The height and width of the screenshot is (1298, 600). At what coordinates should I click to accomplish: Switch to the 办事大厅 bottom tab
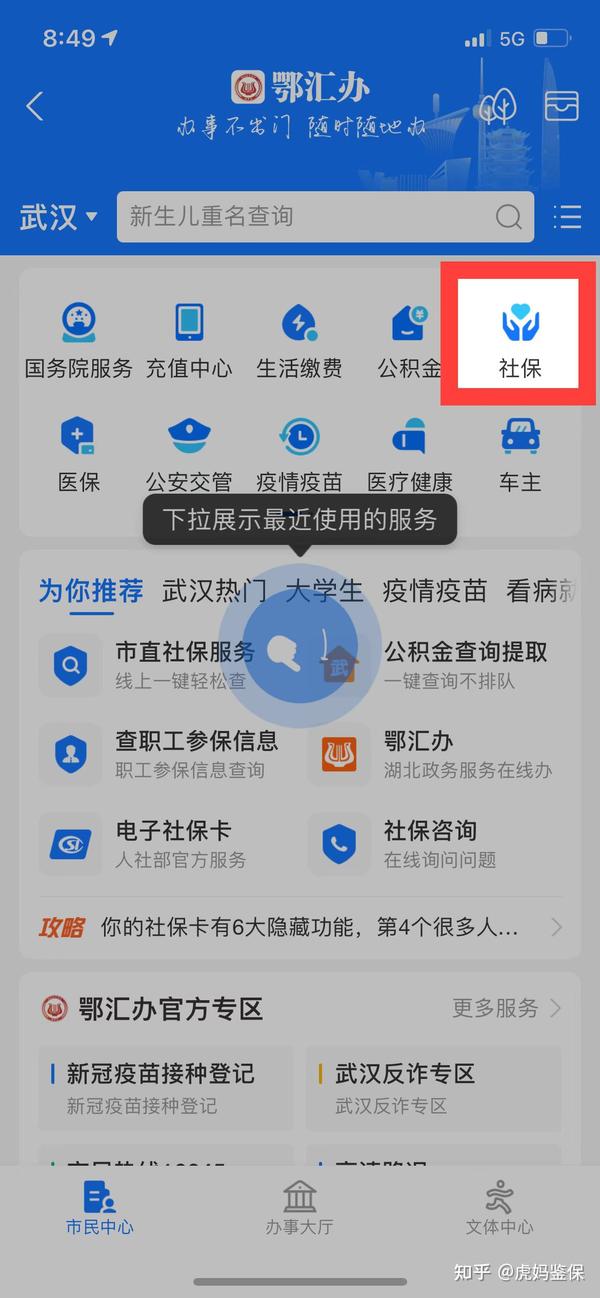click(x=299, y=1207)
